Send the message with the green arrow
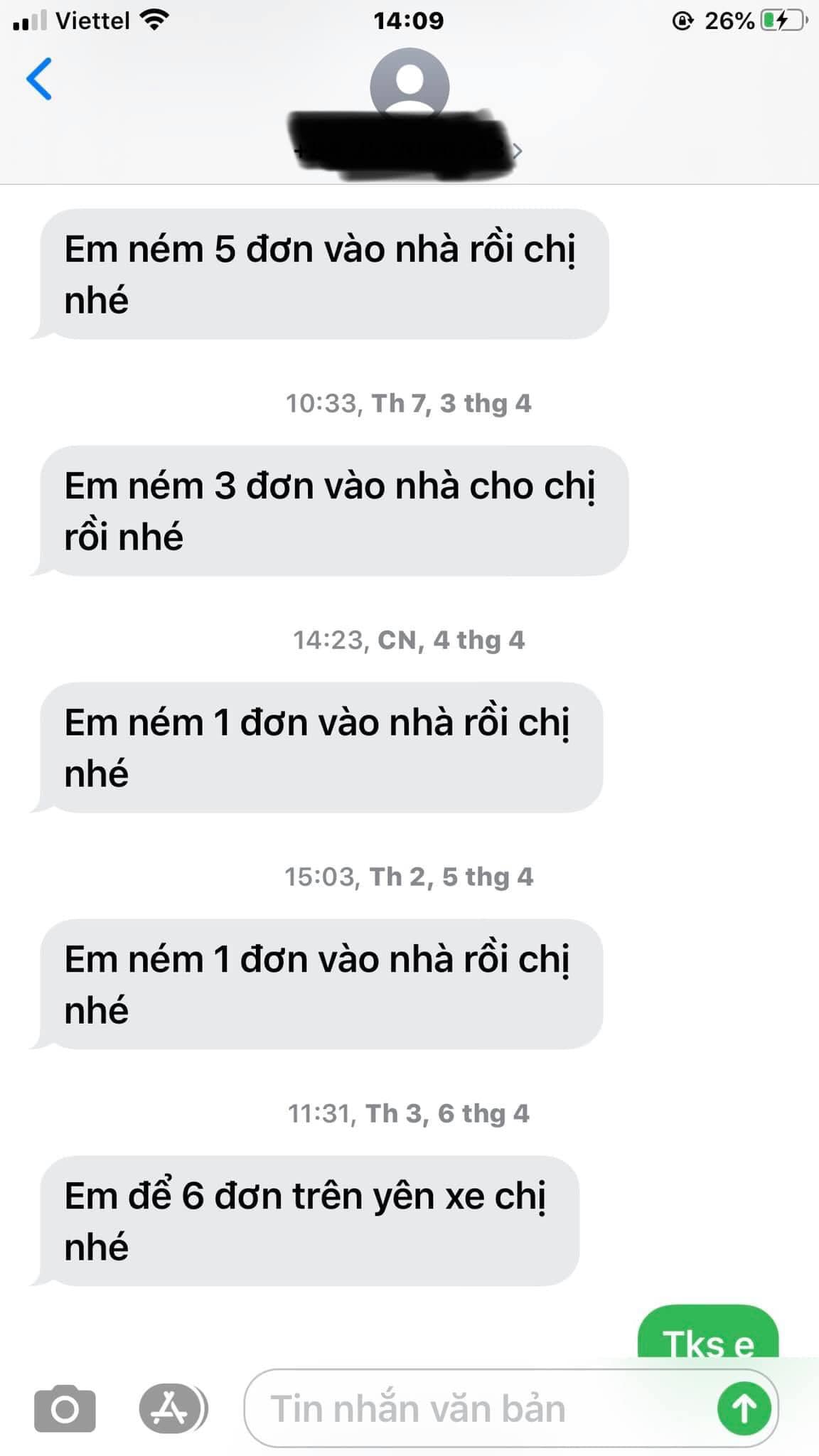The height and width of the screenshot is (1456, 819). (x=744, y=1408)
